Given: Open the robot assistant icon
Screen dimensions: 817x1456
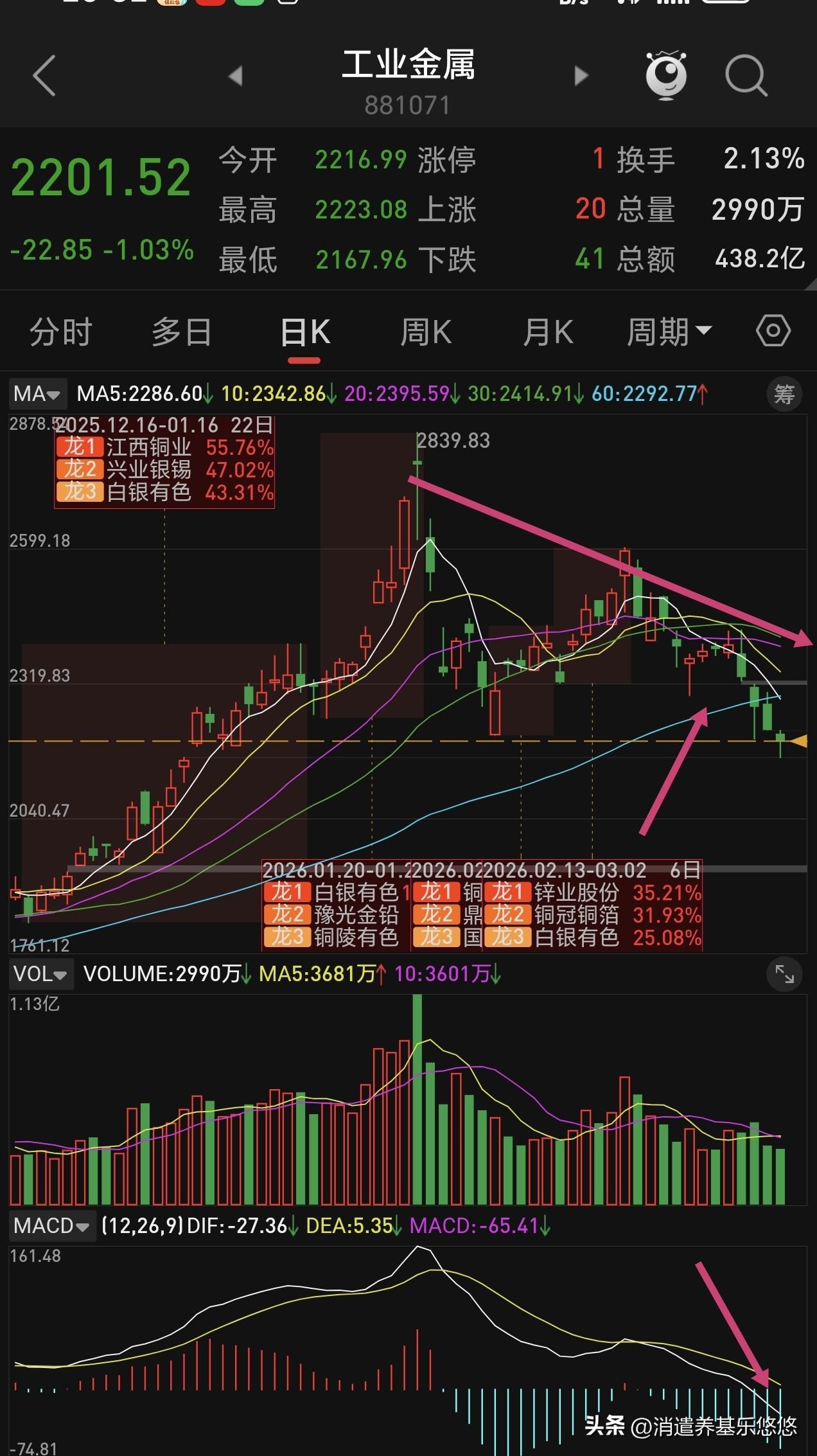Looking at the screenshot, I should (666, 75).
